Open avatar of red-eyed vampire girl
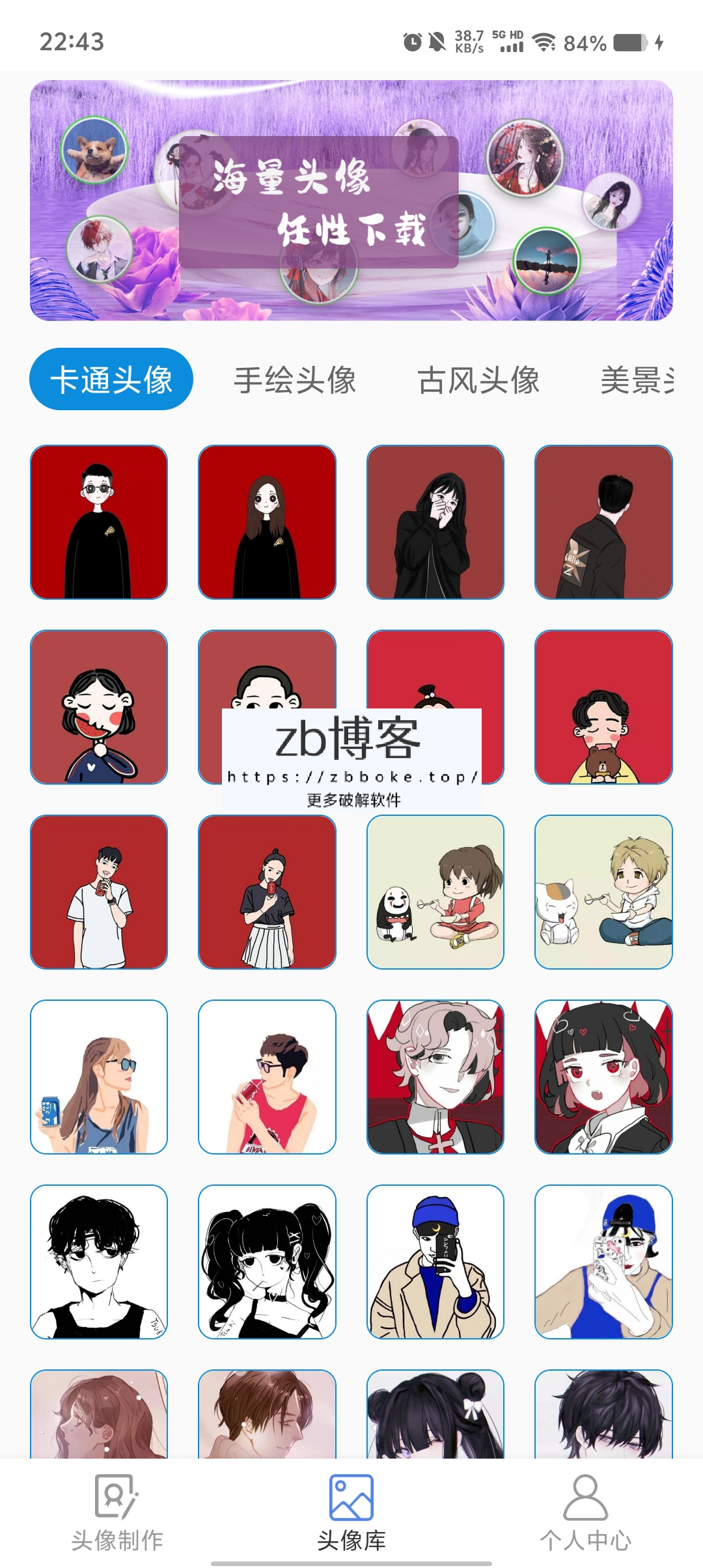The image size is (703, 1568). click(603, 1077)
